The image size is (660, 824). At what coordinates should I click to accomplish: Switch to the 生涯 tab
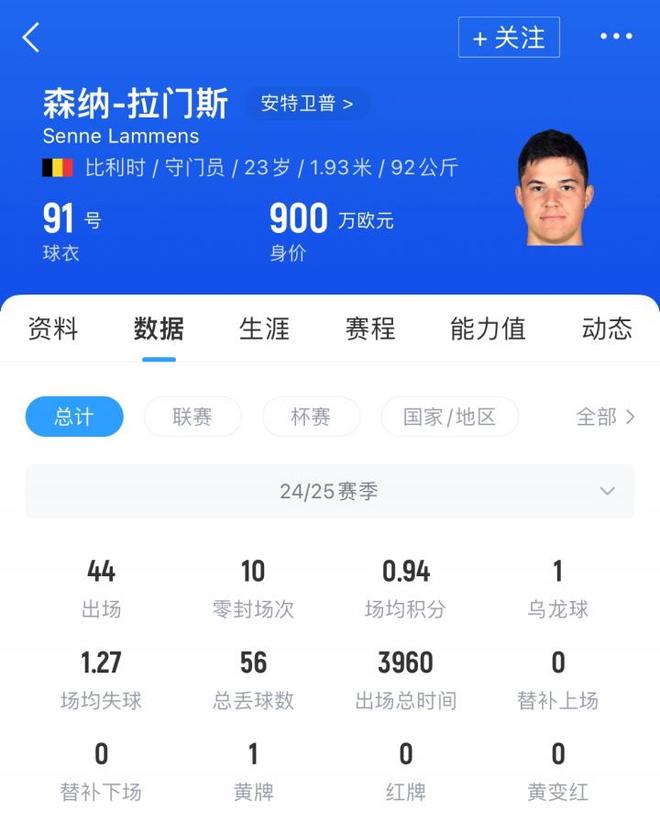pos(264,328)
